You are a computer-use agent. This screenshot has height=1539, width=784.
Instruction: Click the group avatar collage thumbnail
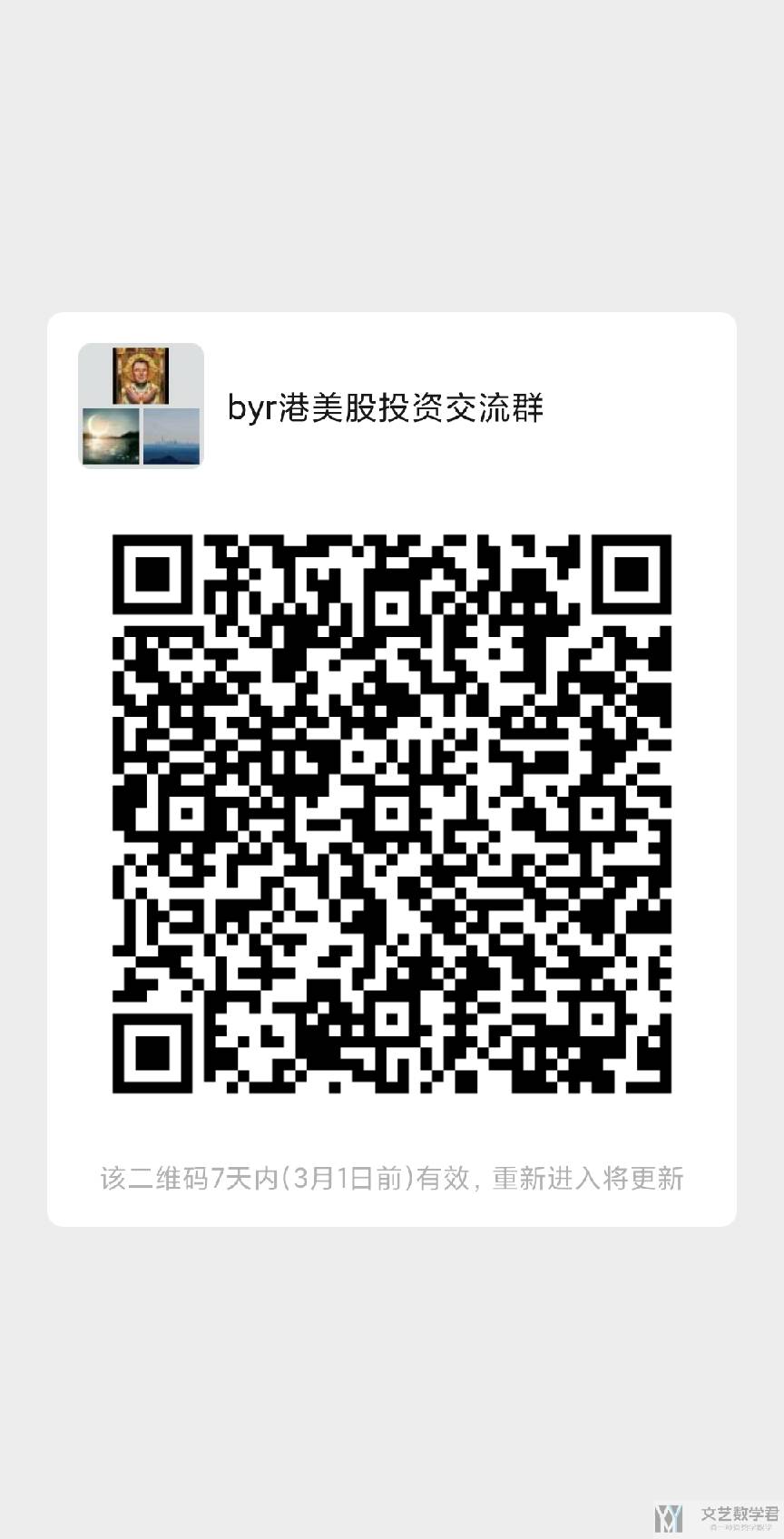pyautogui.click(x=141, y=407)
